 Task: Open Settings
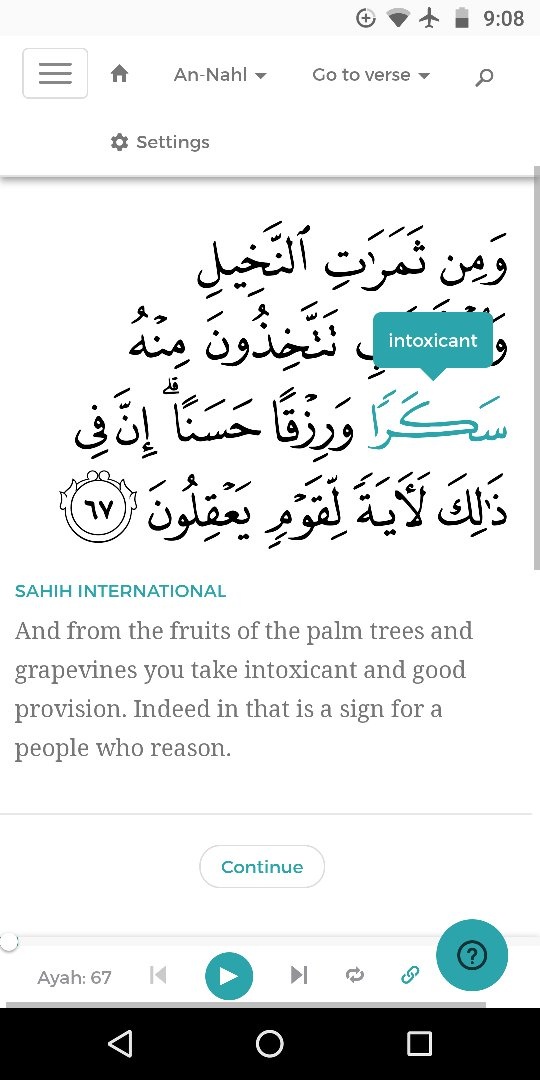click(x=160, y=142)
